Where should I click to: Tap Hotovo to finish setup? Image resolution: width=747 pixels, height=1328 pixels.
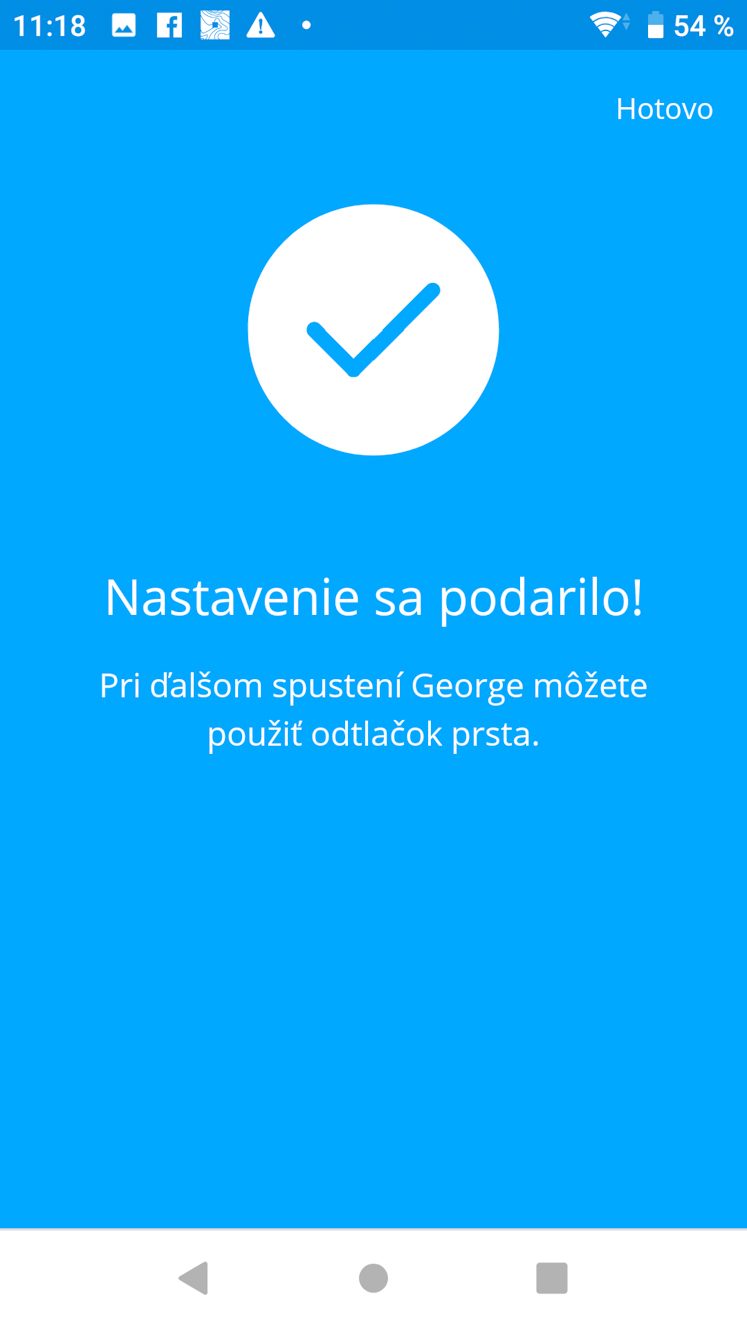point(664,109)
